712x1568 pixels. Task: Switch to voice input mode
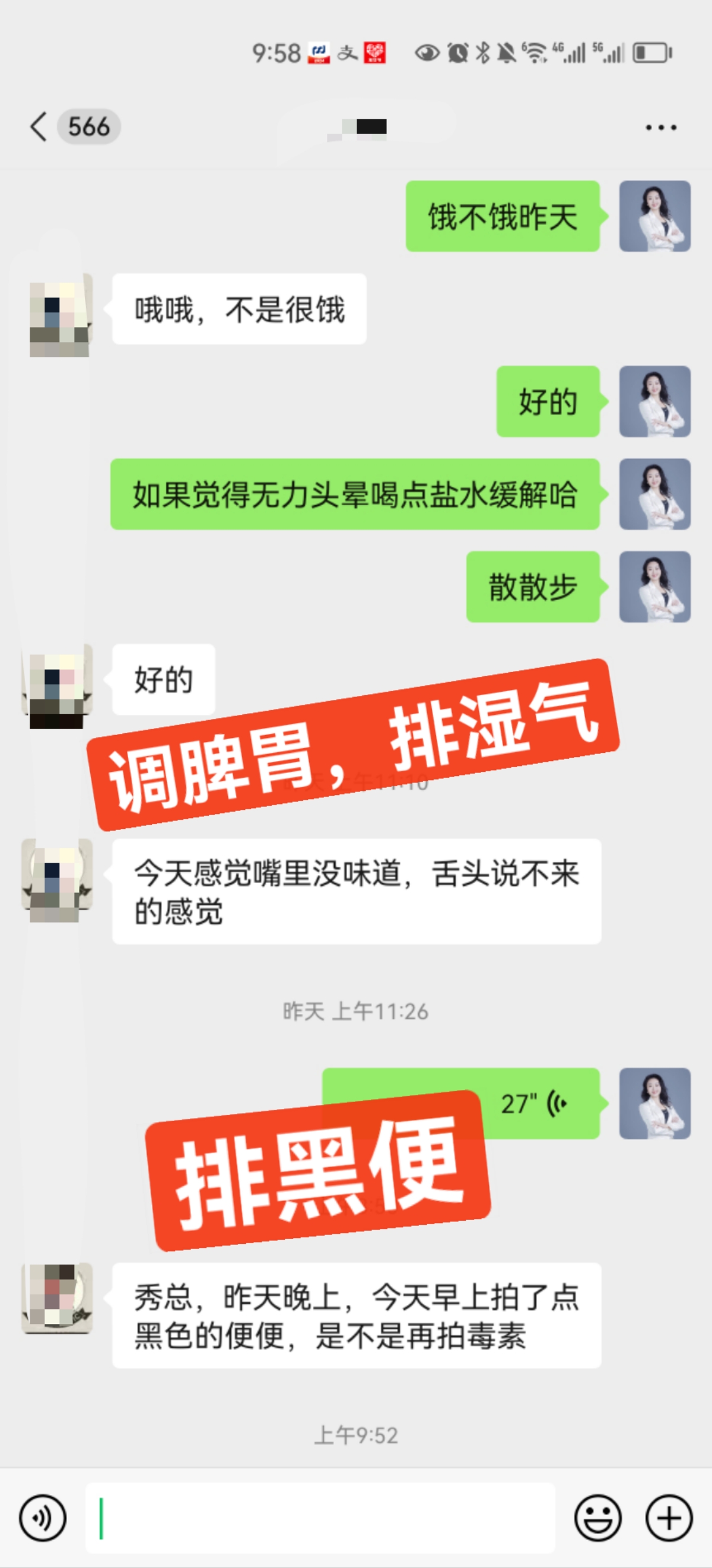43,1518
